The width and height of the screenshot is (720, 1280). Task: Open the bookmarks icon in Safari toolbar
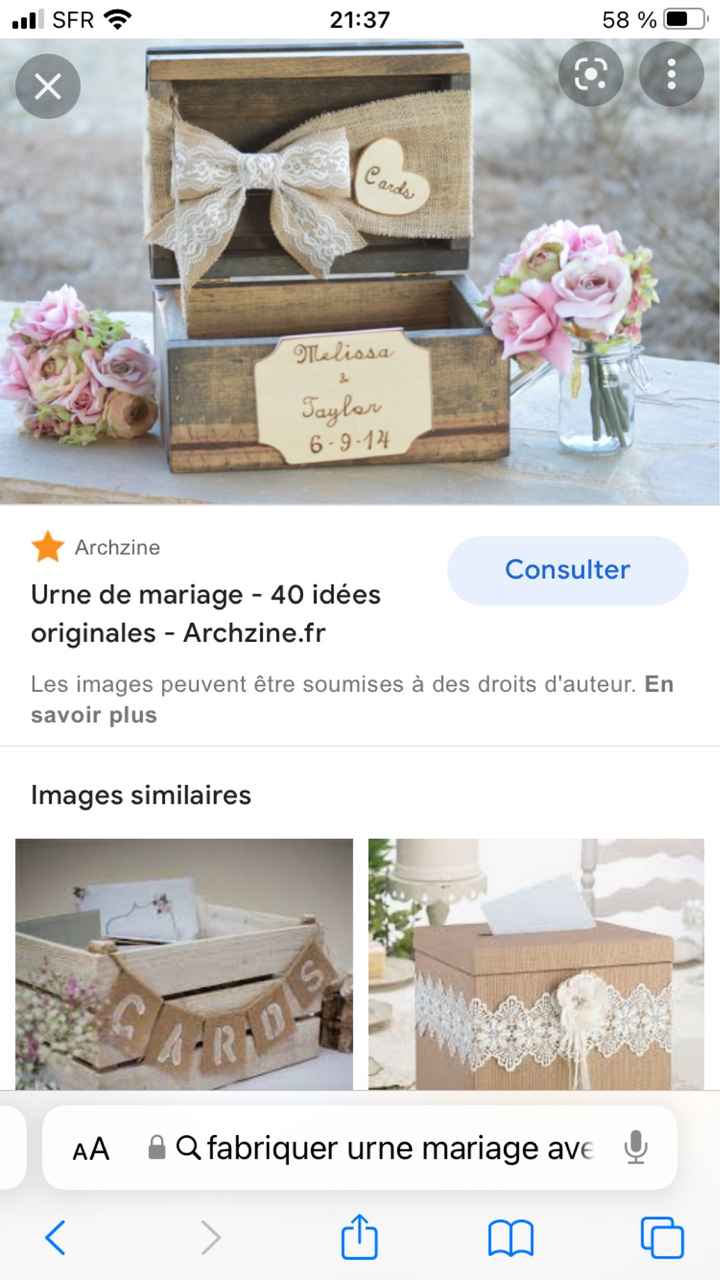tap(510, 1238)
